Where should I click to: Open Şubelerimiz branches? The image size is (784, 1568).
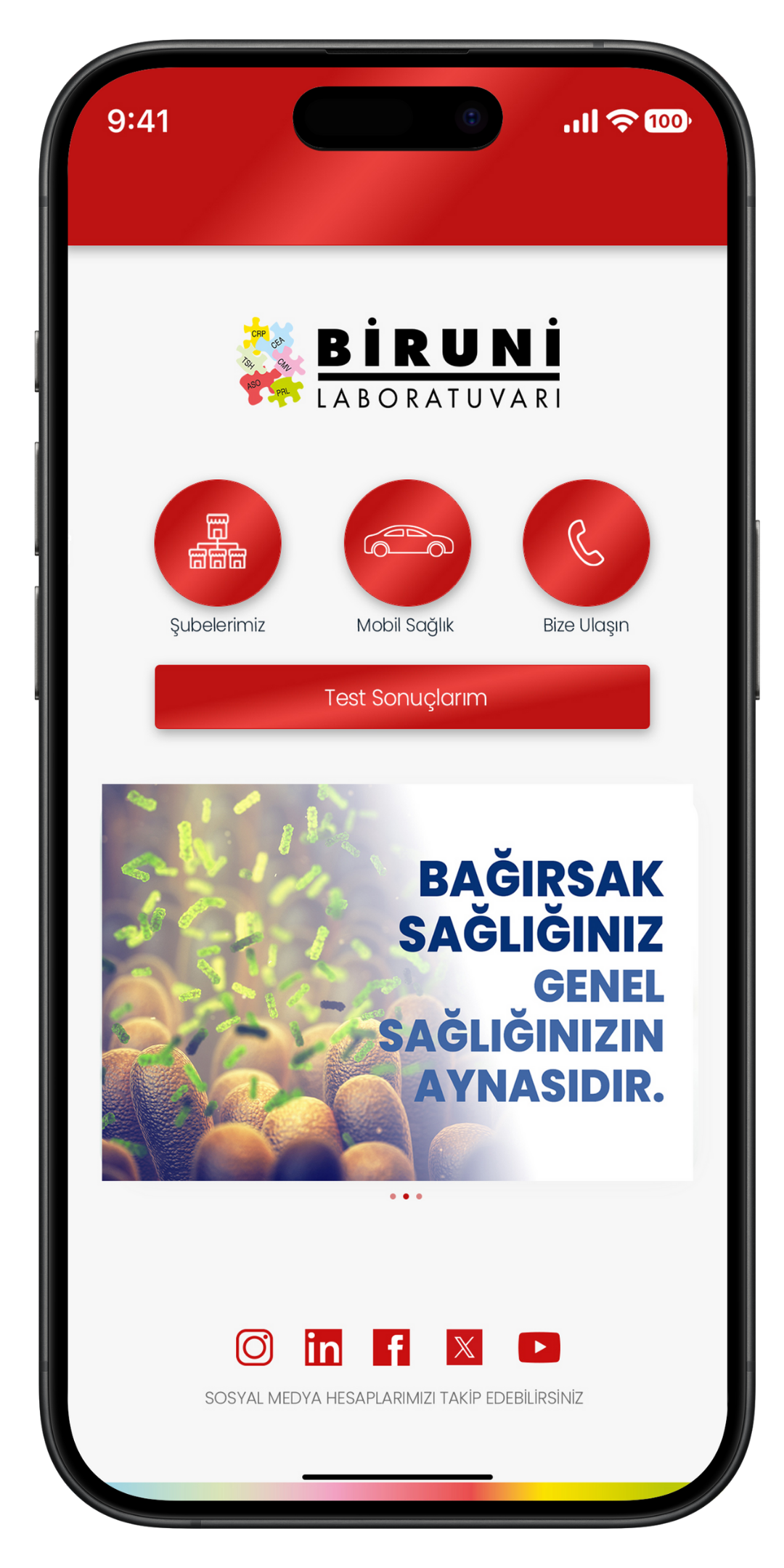coord(217,543)
